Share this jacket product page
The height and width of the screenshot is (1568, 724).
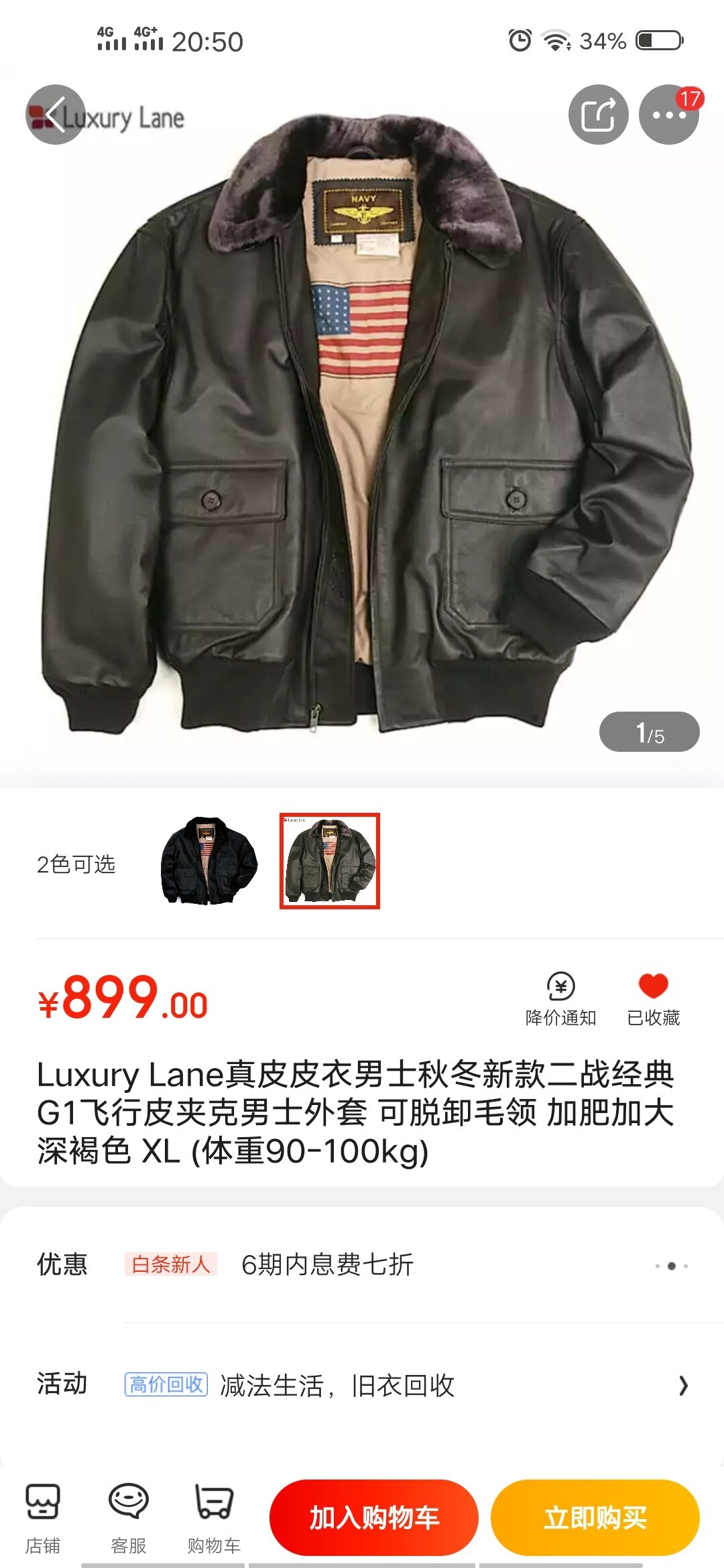[598, 115]
